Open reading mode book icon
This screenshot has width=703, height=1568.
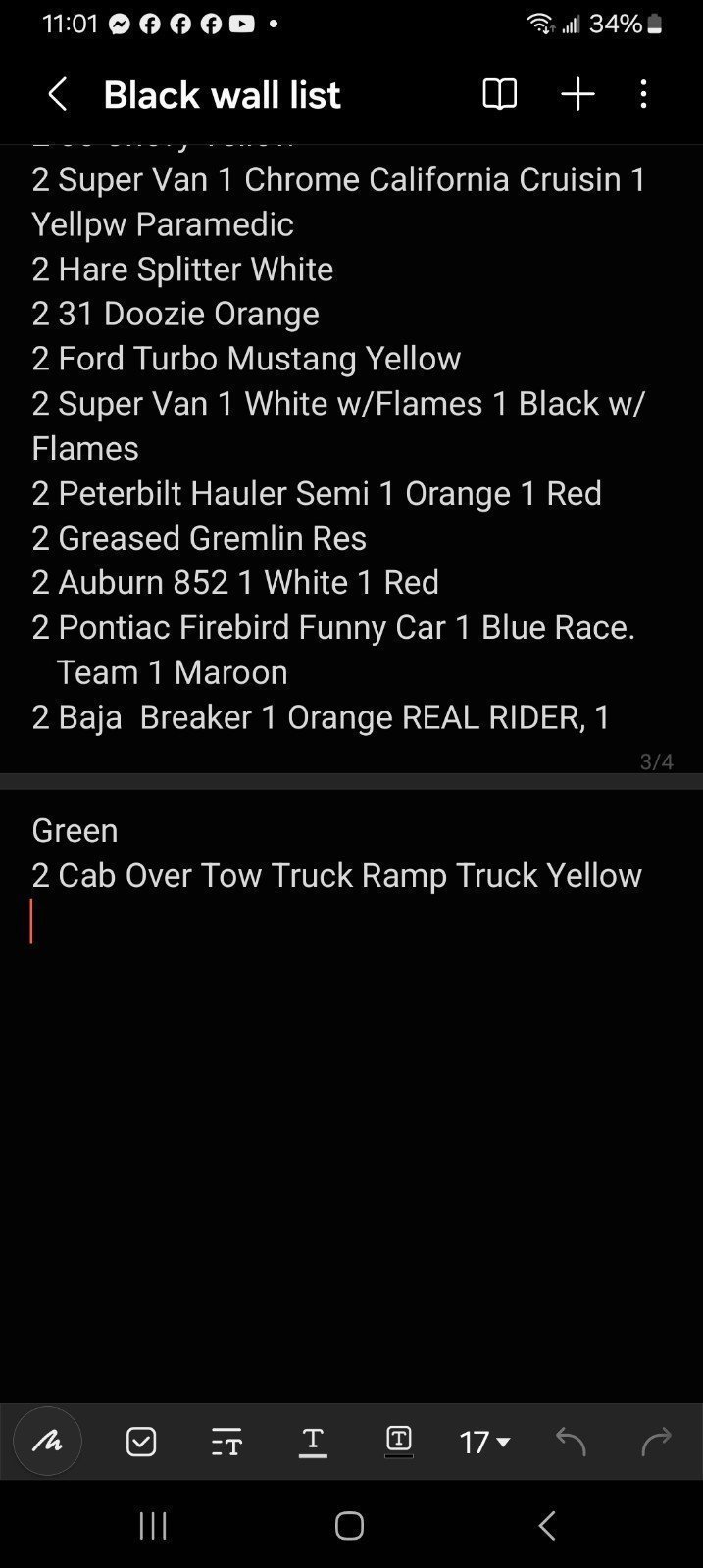[x=499, y=95]
